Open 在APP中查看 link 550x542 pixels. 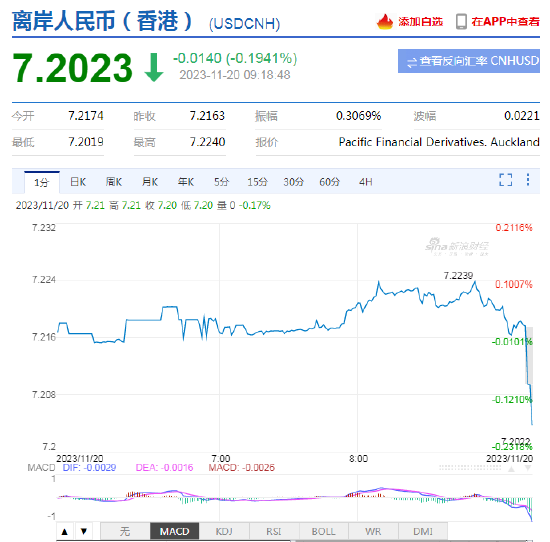(497, 22)
